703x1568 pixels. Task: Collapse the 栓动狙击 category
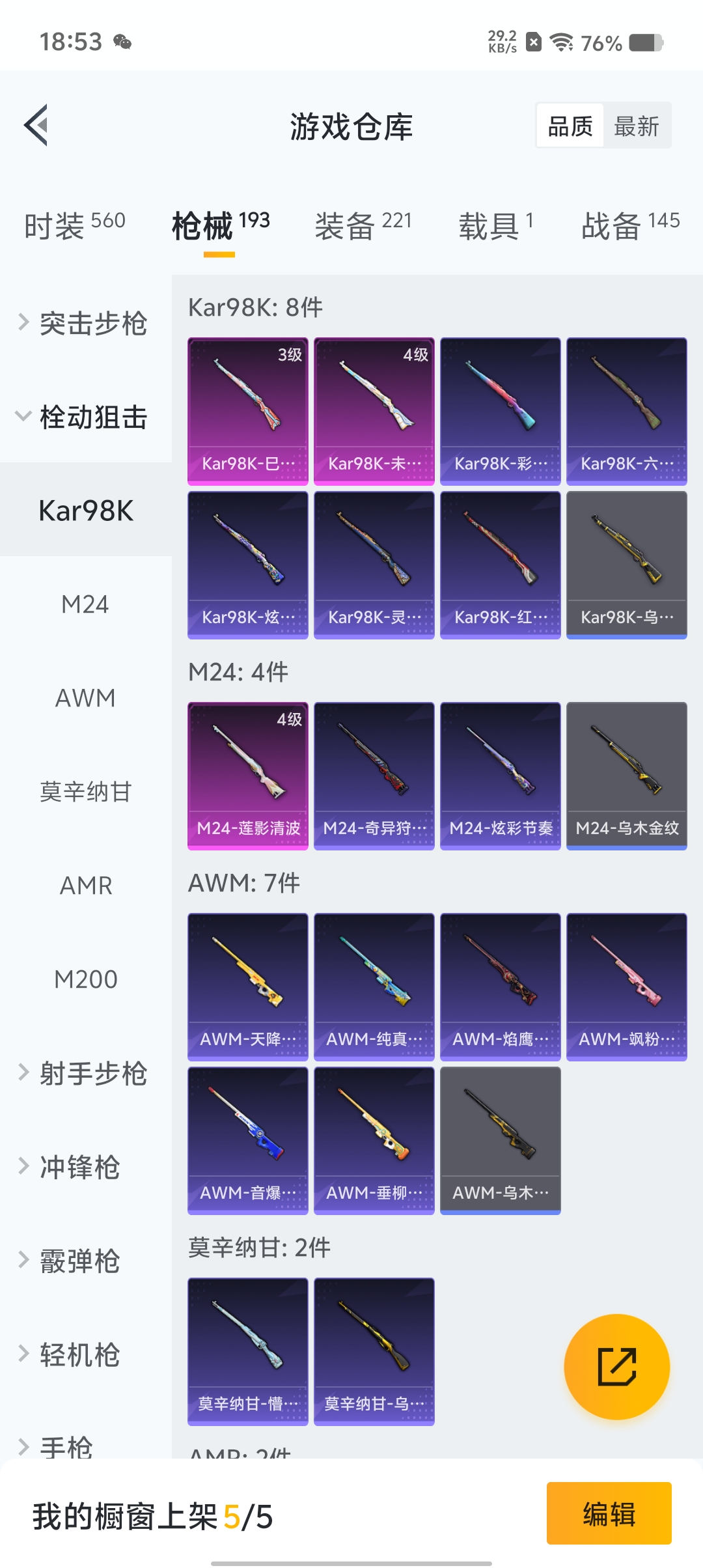click(86, 417)
